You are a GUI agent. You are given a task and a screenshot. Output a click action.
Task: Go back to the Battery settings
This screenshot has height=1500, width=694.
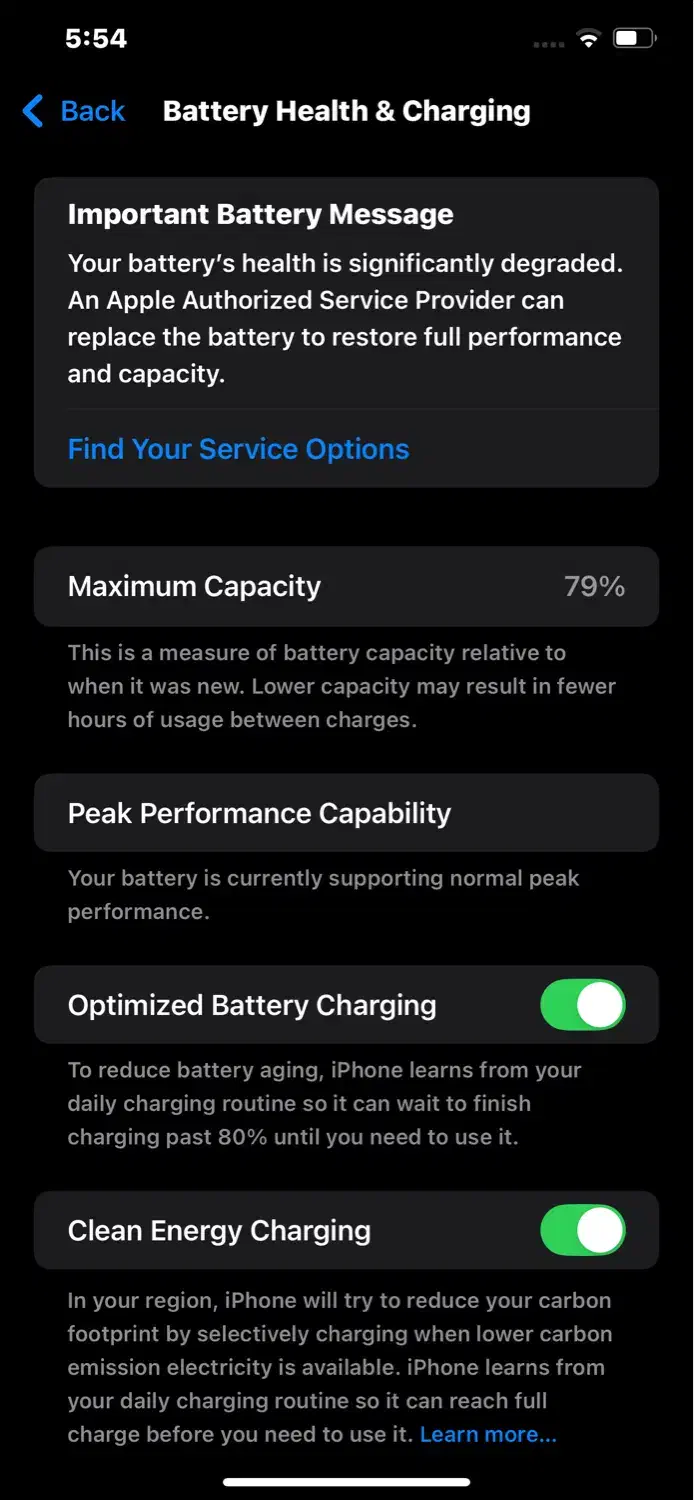point(74,111)
